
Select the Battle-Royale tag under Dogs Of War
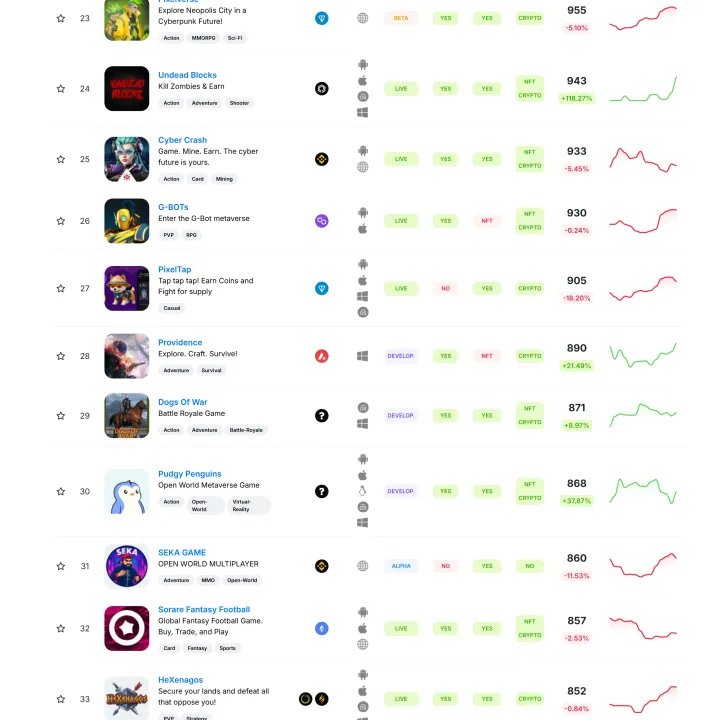[246, 430]
